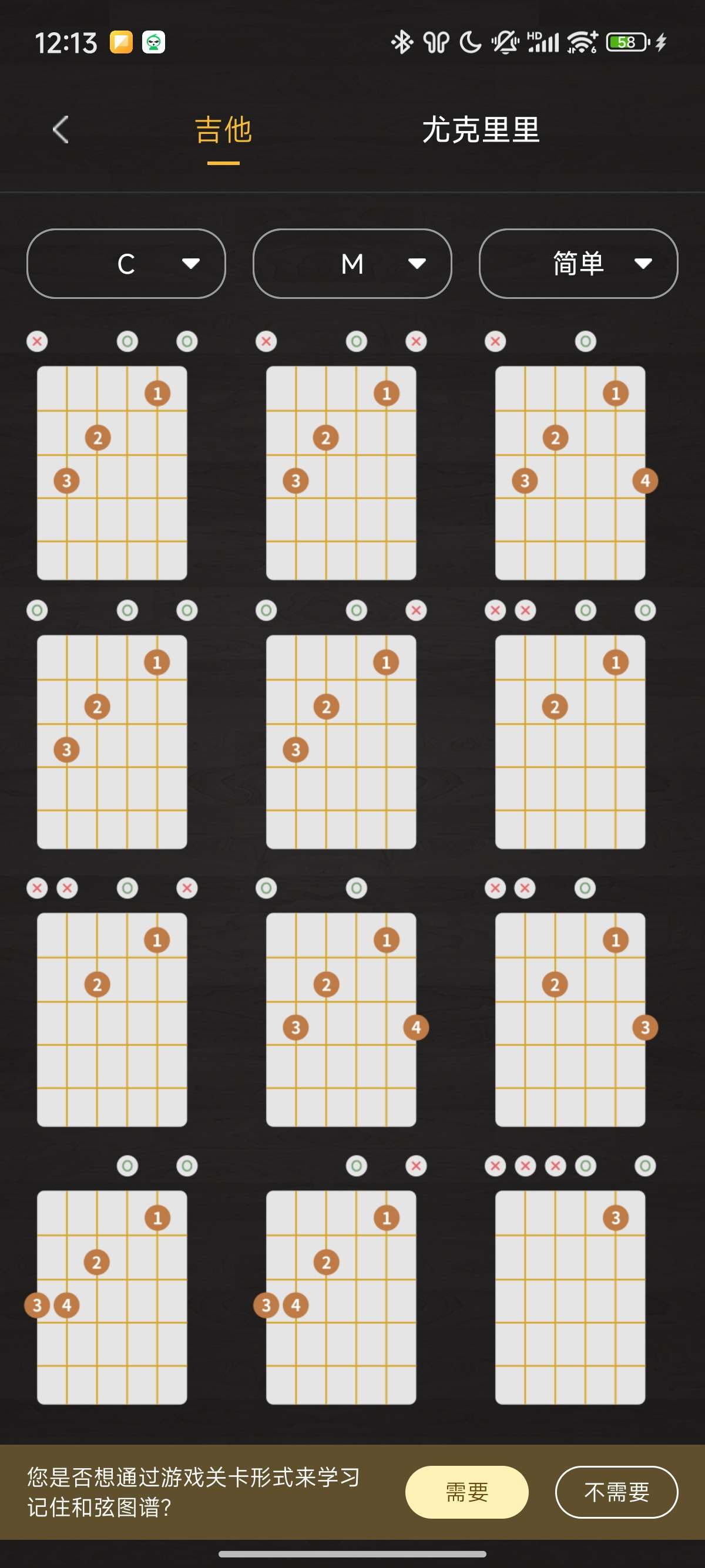Decline the game prompt with 不需要
This screenshot has height=1568, width=705.
click(616, 1492)
